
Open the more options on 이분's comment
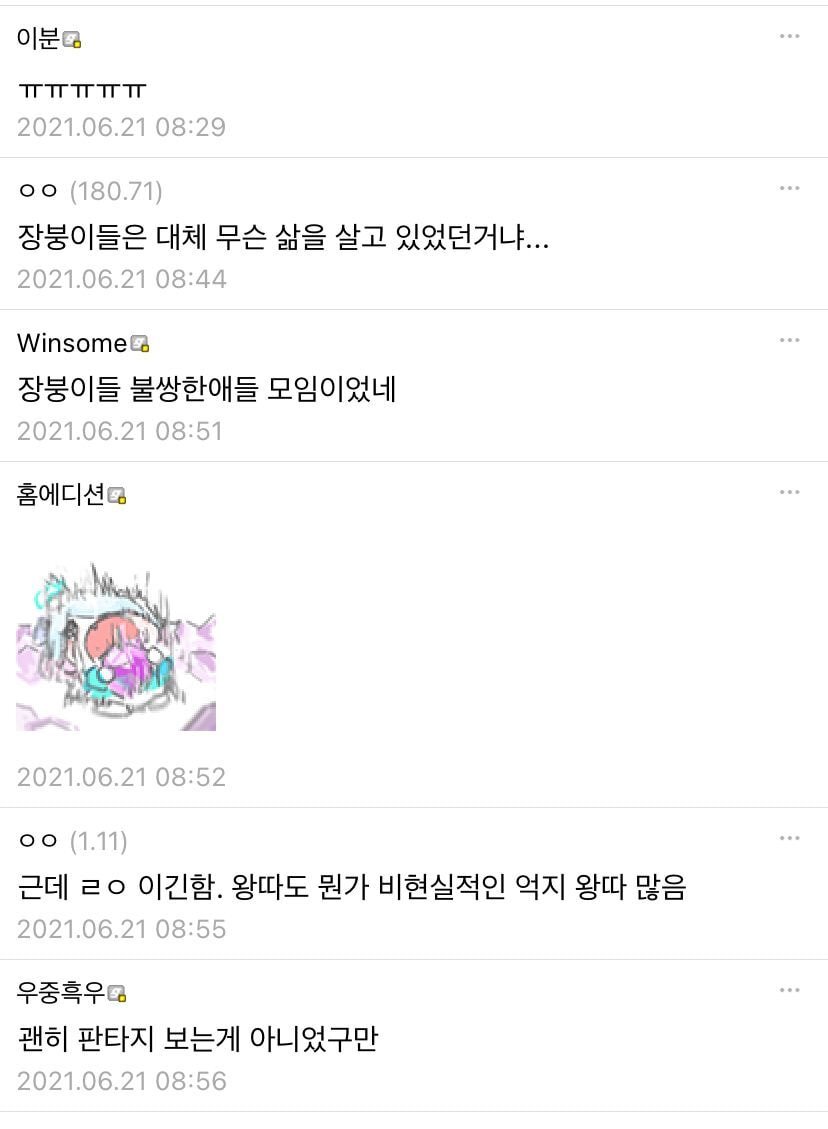point(789,37)
